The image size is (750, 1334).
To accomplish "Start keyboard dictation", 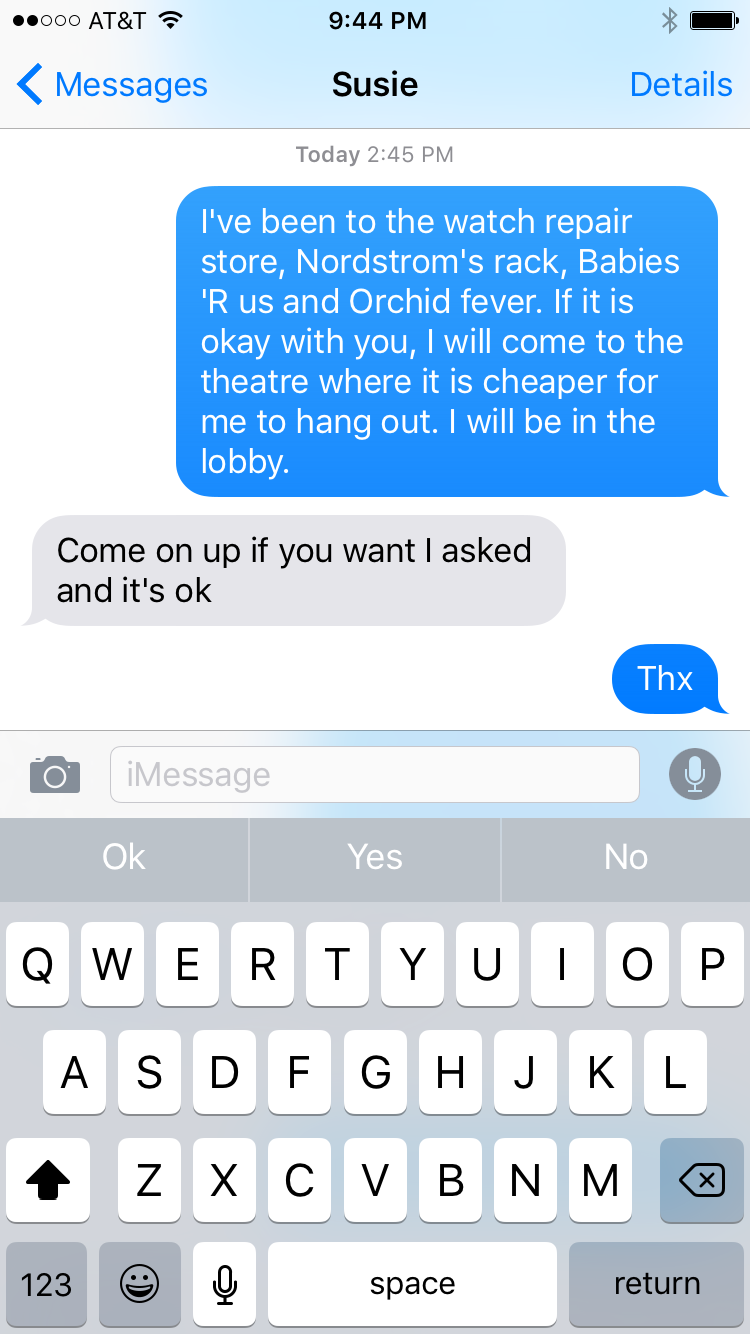I will tap(225, 1284).
